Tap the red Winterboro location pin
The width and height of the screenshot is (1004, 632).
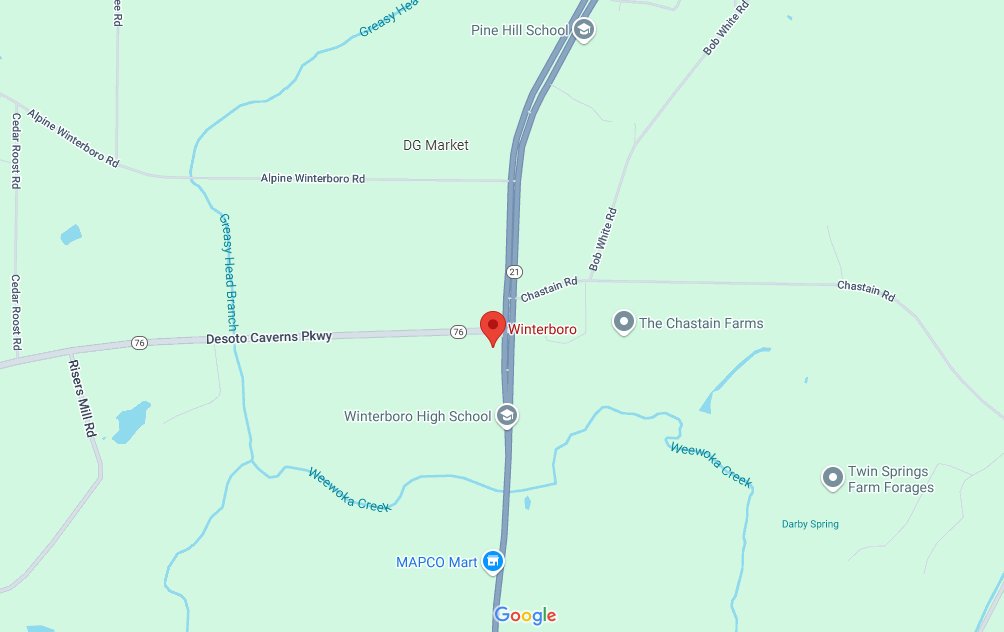(492, 327)
